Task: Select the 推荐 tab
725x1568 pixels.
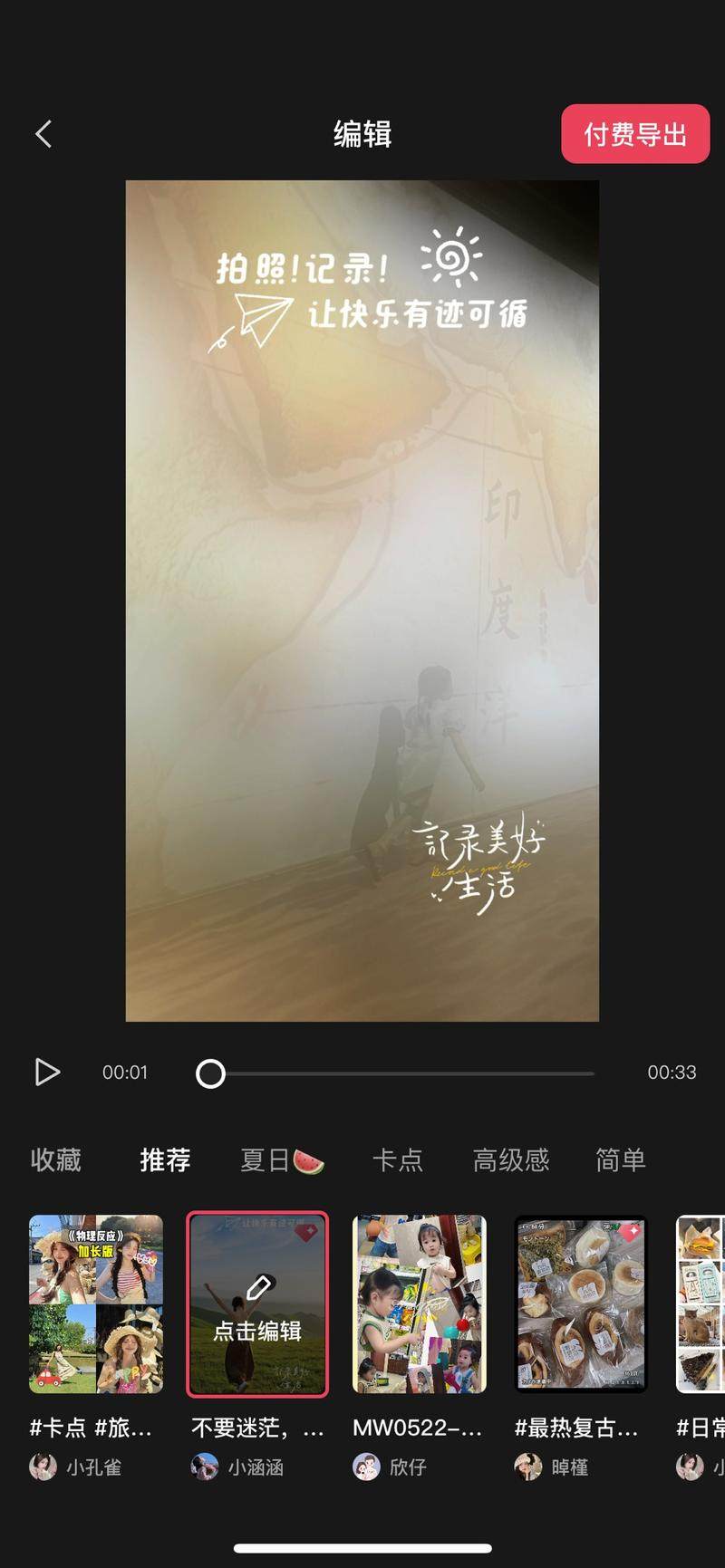Action: click(x=165, y=1159)
